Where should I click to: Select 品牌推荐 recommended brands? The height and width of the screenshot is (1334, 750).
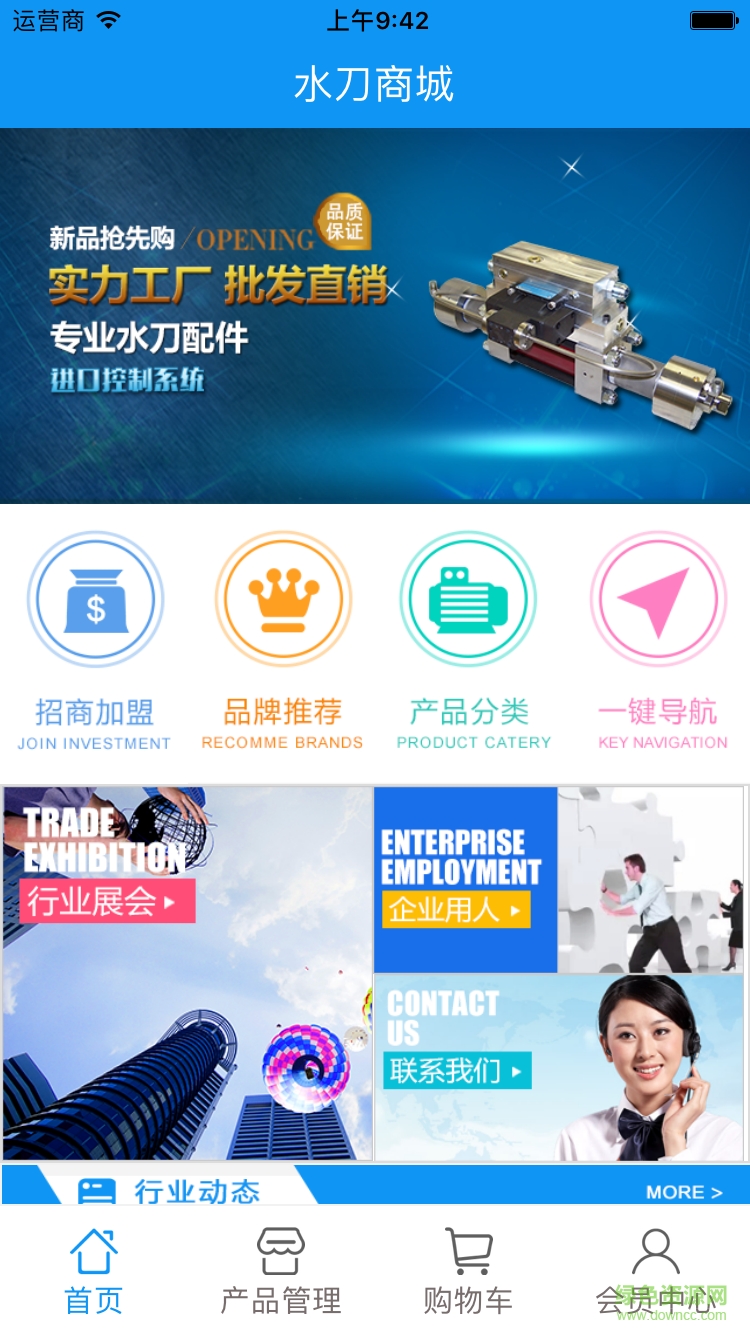[x=283, y=640]
